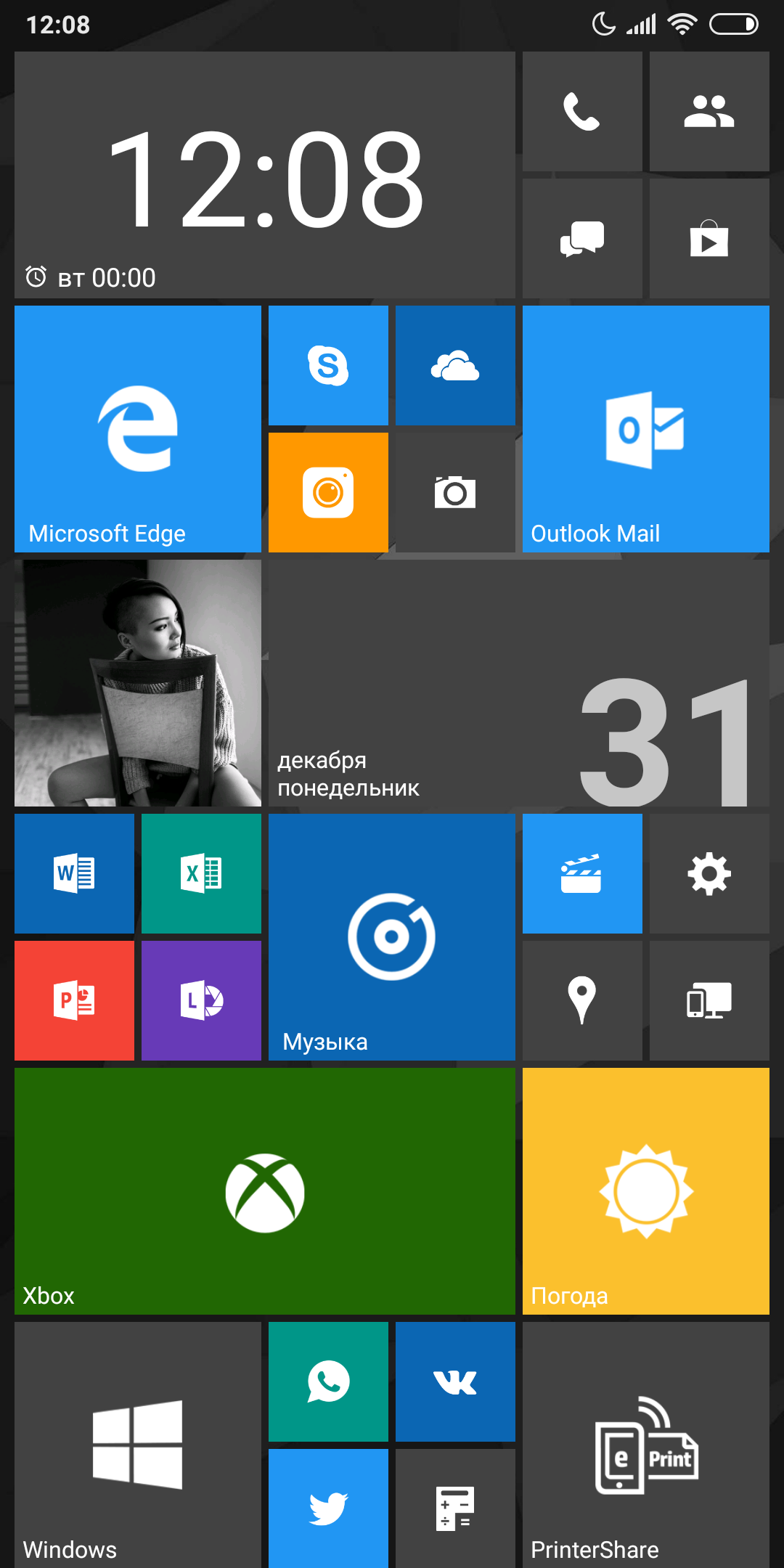This screenshot has width=784, height=1568.
Task: Launch the Excel tile
Action: click(x=201, y=873)
